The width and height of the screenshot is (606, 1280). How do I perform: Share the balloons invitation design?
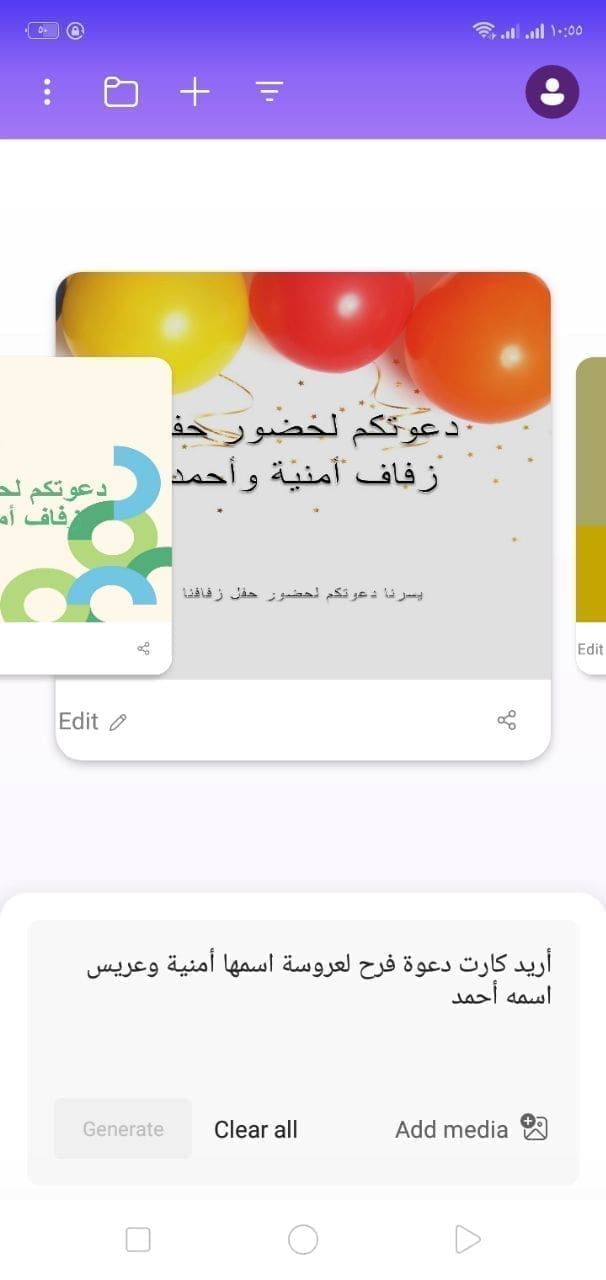click(x=507, y=720)
